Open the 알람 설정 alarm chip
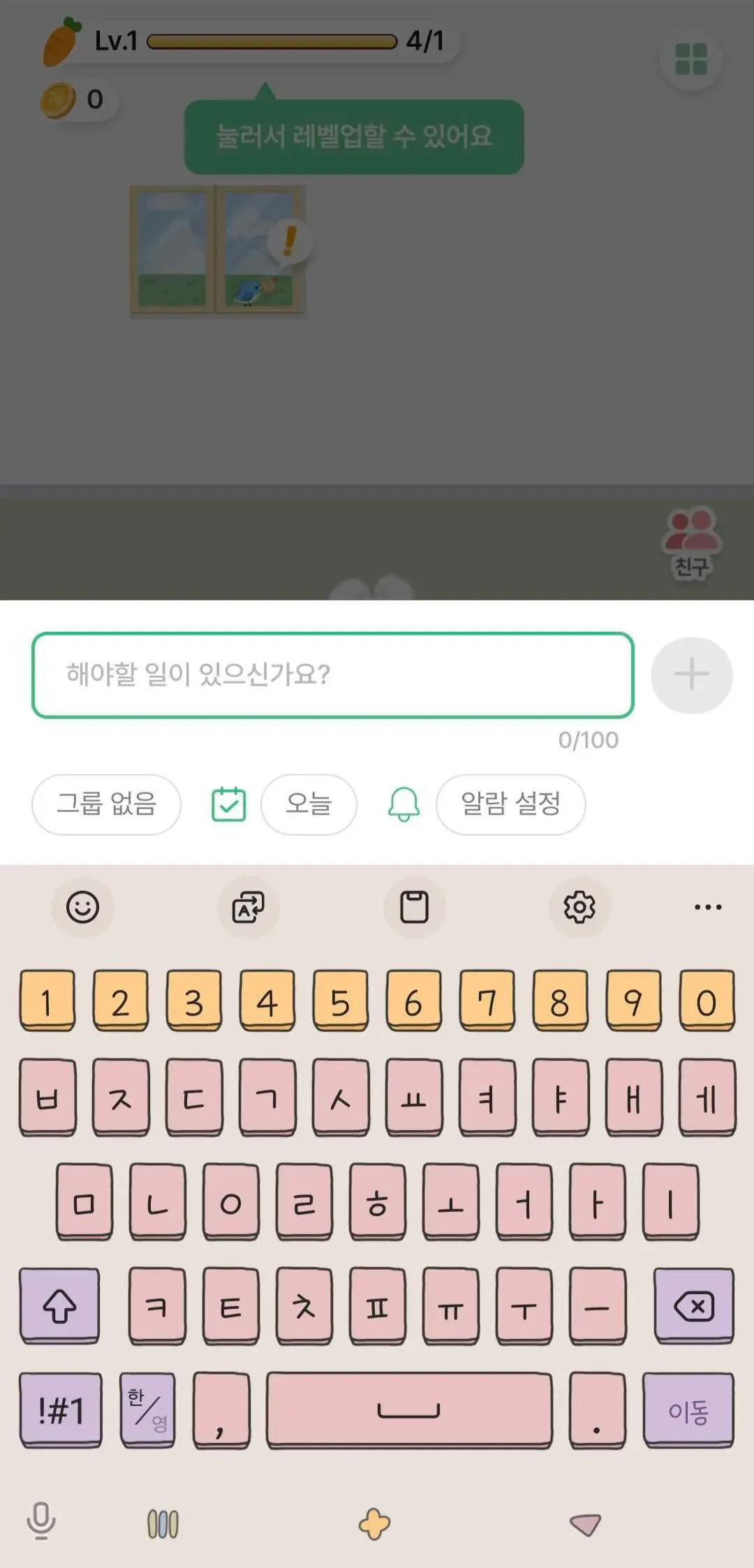 click(x=510, y=804)
